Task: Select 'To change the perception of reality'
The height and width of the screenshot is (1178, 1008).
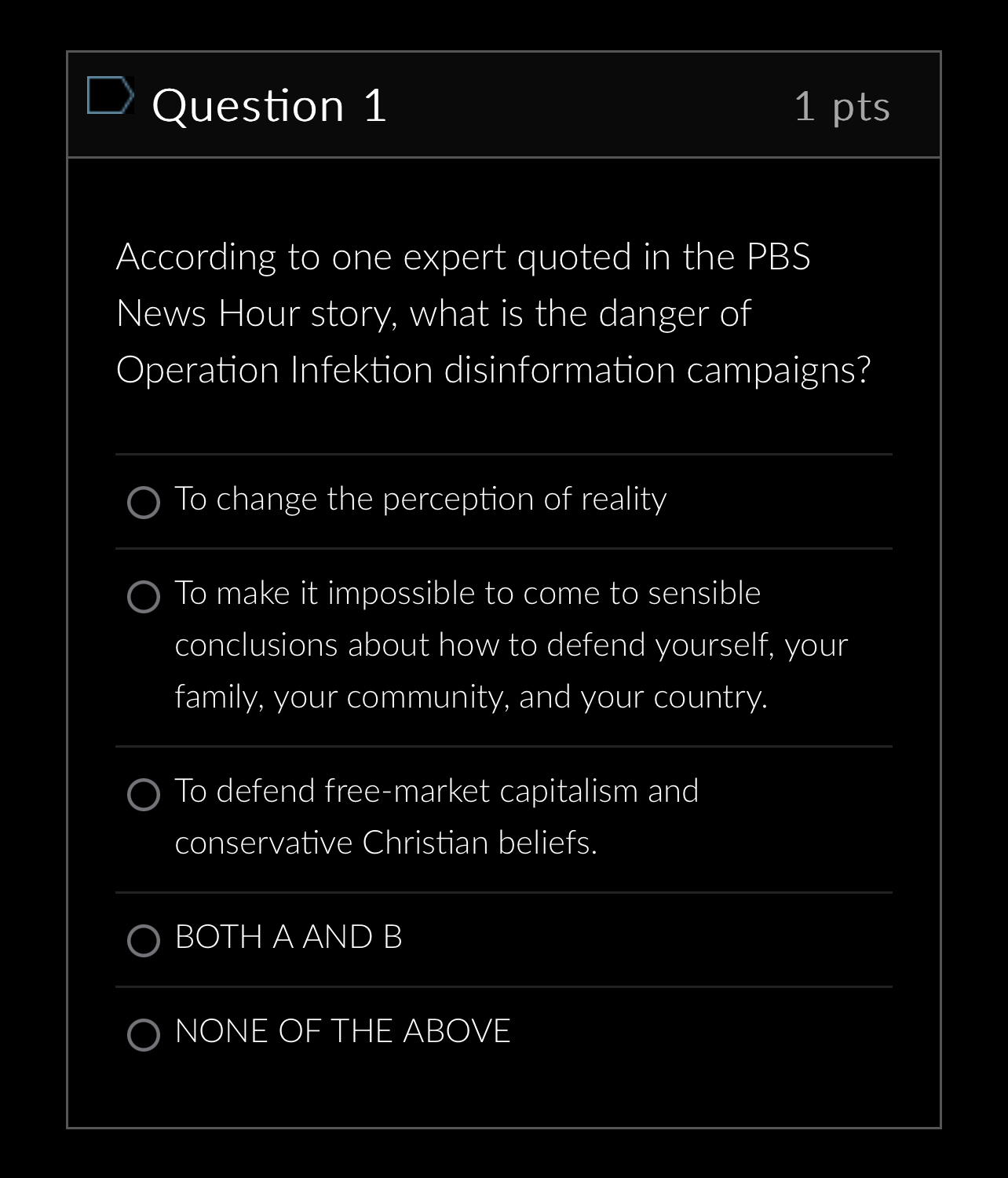Action: pyautogui.click(x=144, y=503)
